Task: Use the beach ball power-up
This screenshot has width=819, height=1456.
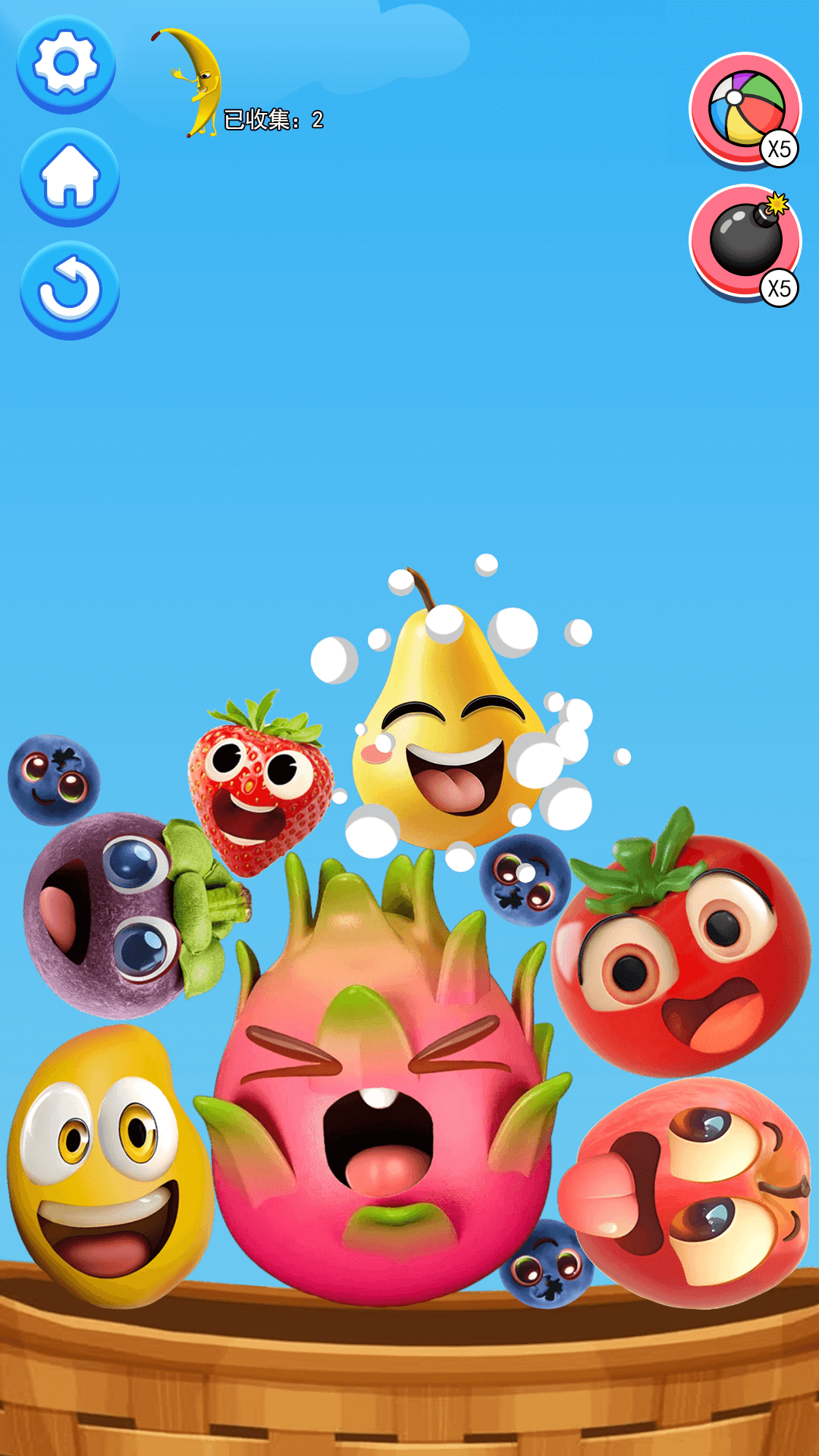Action: 745,108
